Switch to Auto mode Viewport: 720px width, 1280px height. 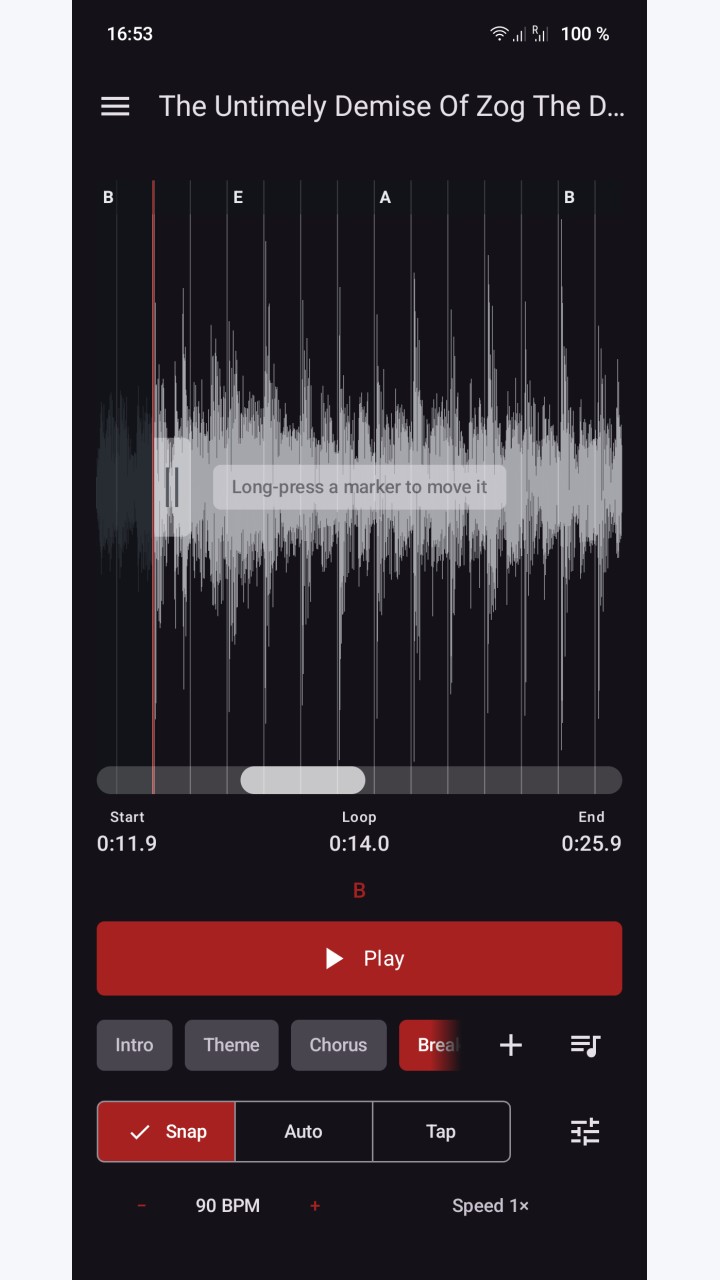click(x=303, y=1131)
